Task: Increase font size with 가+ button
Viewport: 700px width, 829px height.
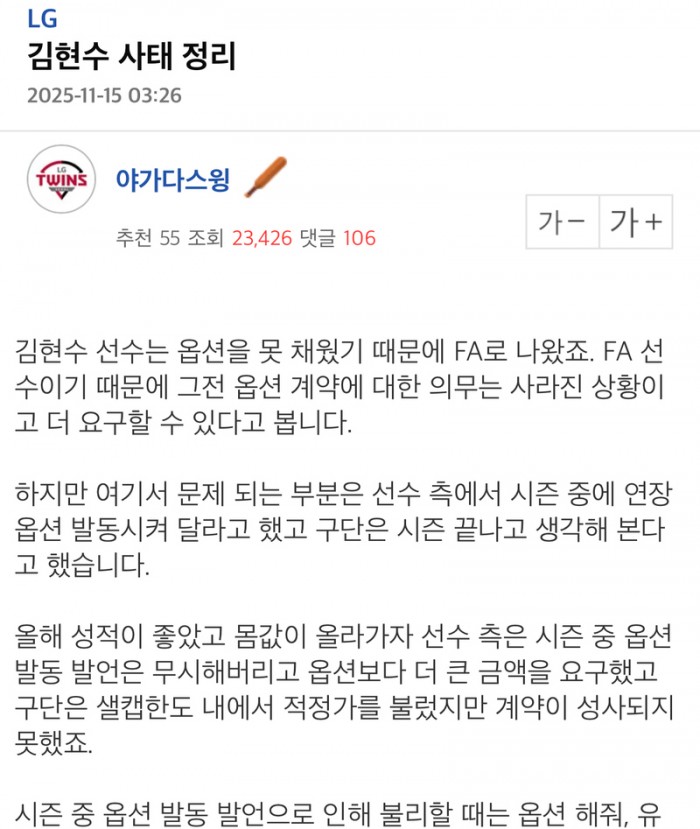Action: (x=636, y=222)
